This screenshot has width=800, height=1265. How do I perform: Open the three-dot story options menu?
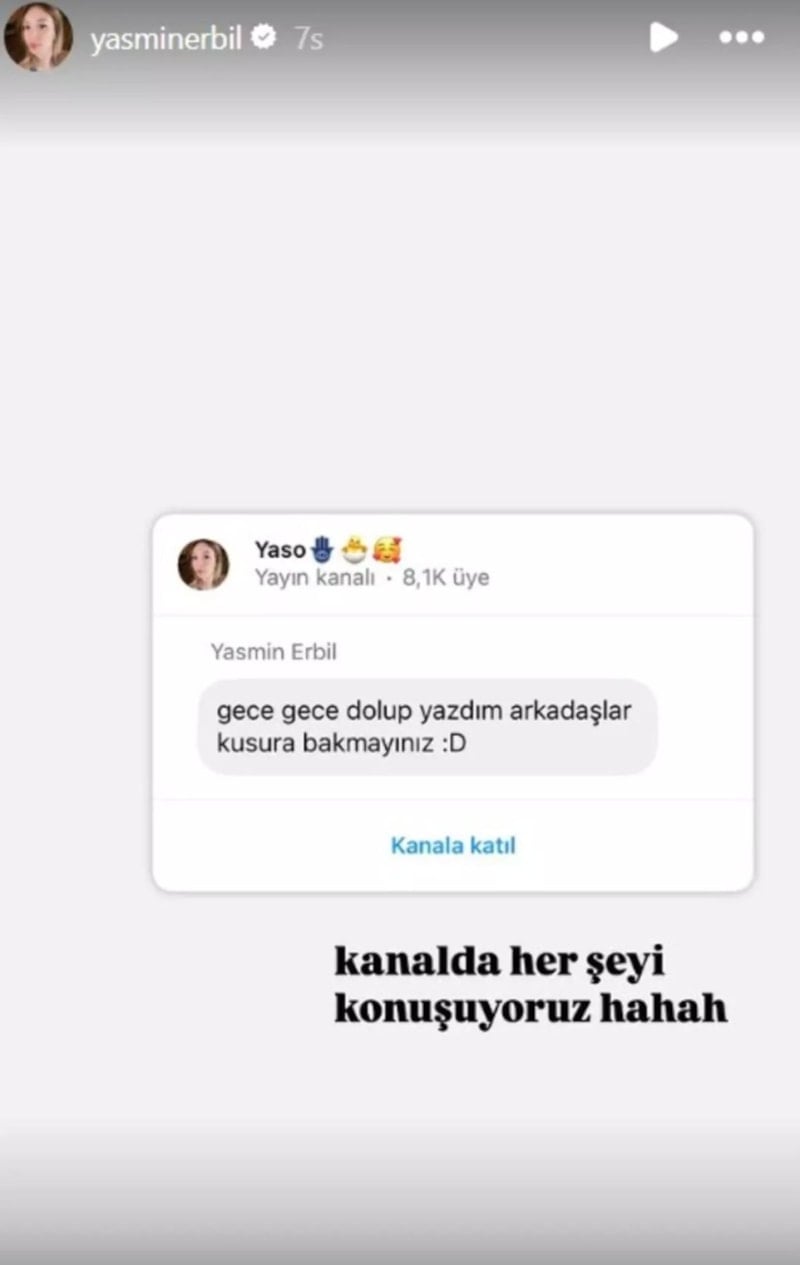click(x=741, y=38)
